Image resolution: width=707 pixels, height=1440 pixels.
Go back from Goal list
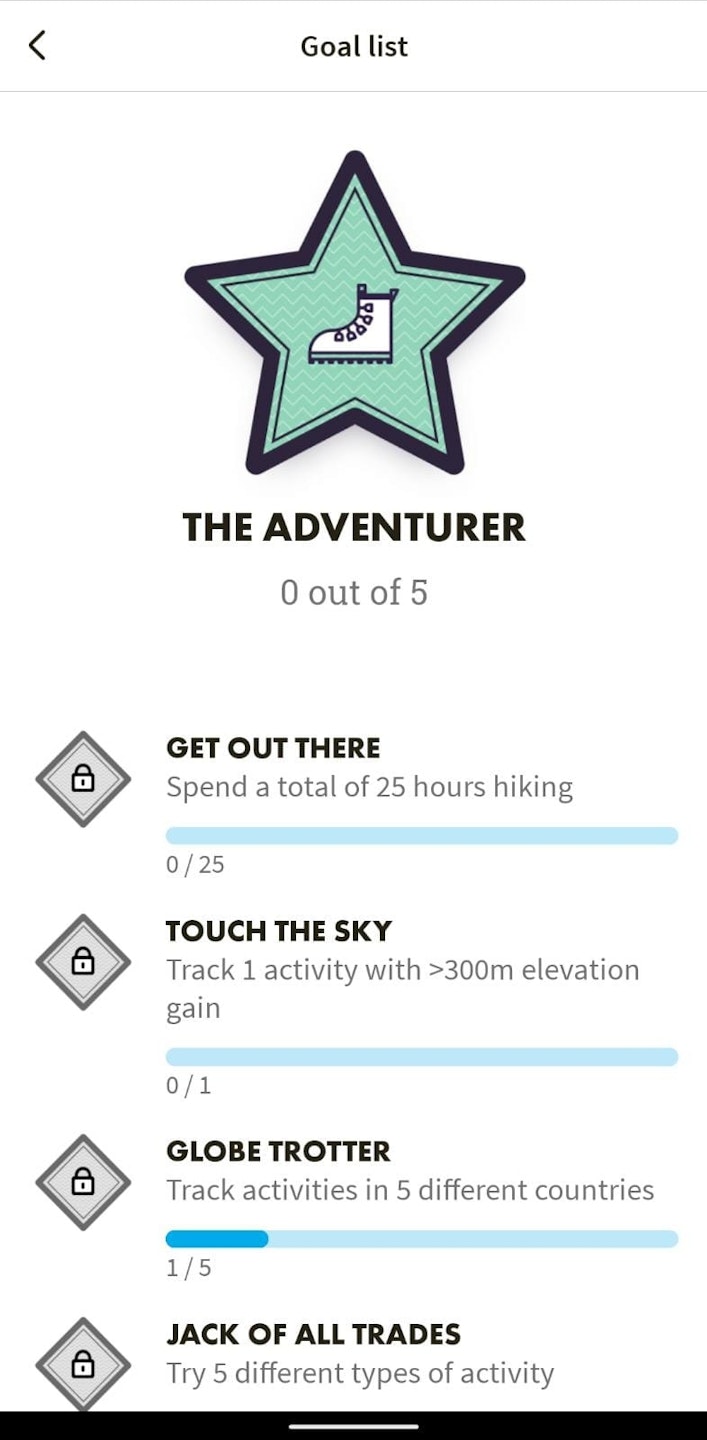37,46
